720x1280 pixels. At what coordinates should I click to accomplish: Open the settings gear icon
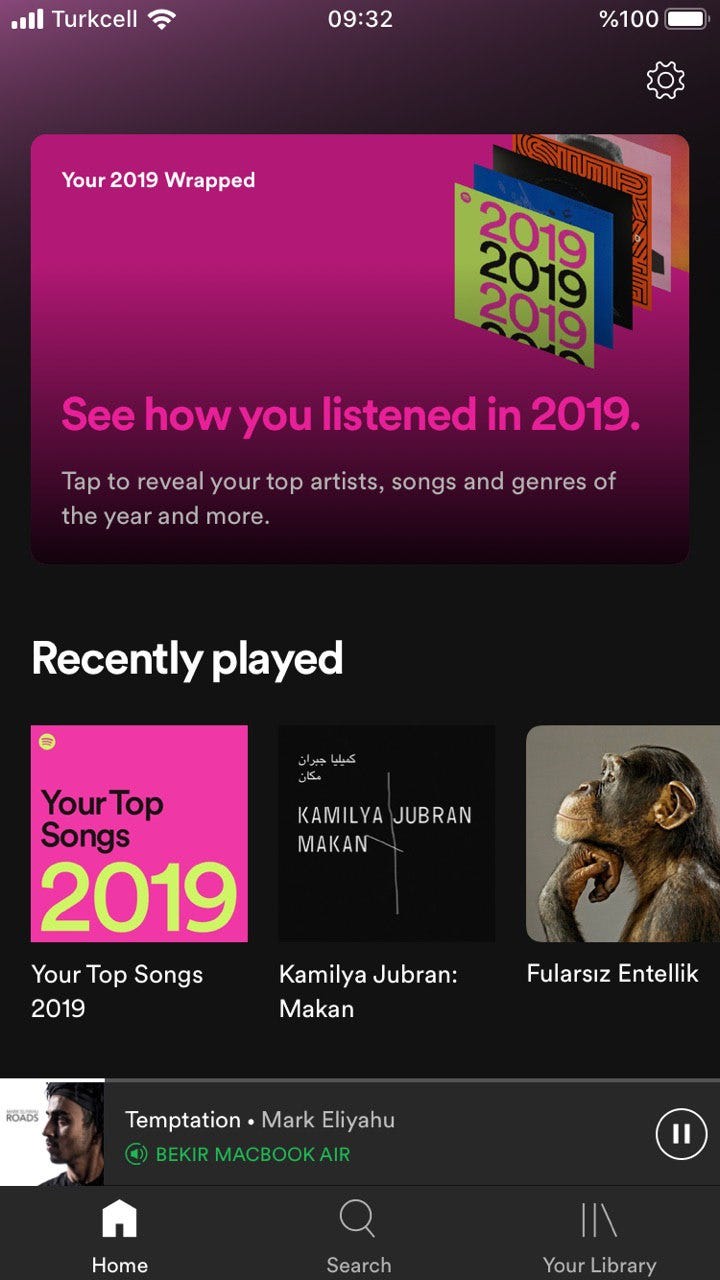coord(665,80)
